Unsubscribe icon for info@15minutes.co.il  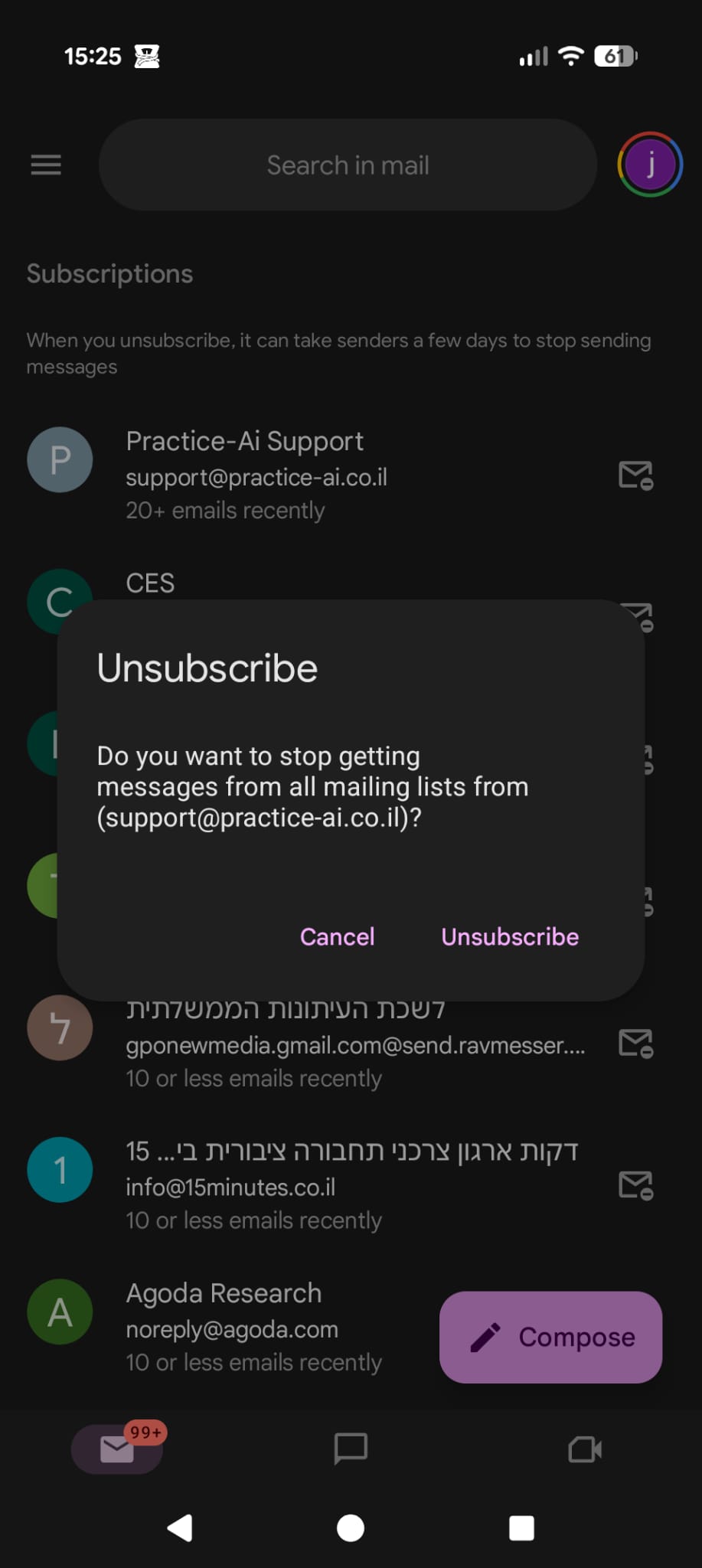click(x=635, y=1185)
